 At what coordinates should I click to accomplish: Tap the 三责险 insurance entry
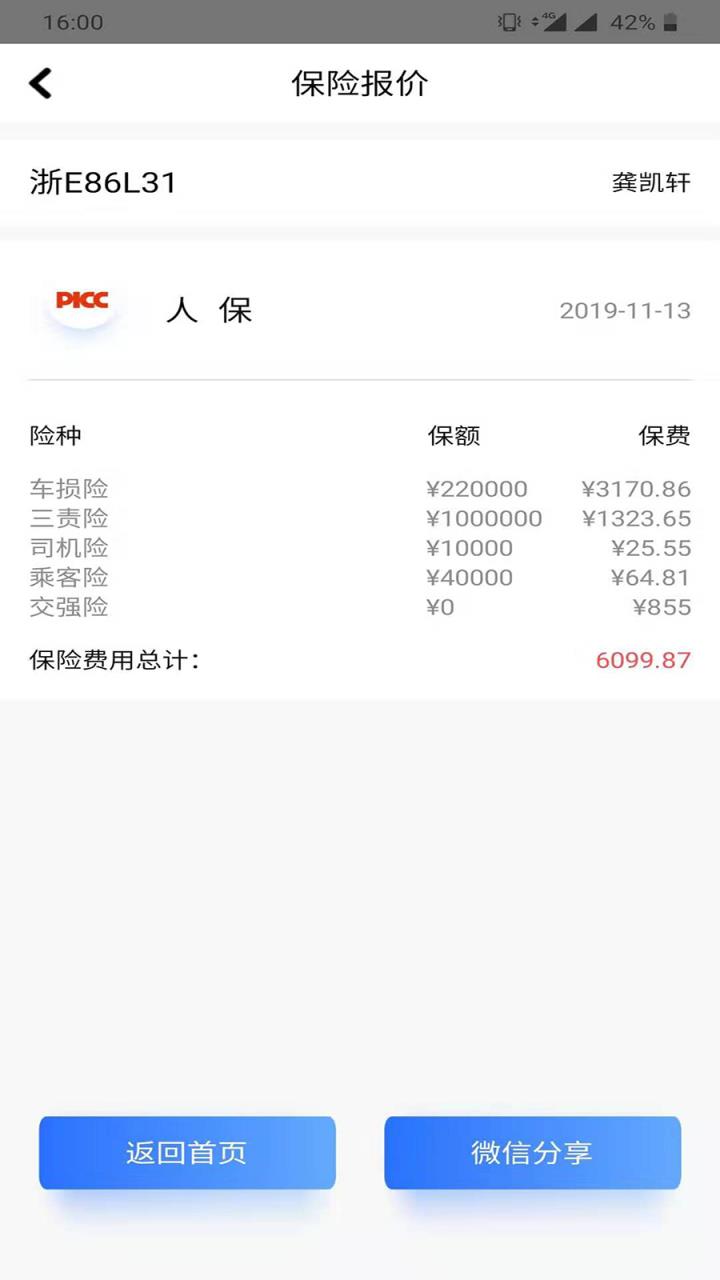coord(69,518)
